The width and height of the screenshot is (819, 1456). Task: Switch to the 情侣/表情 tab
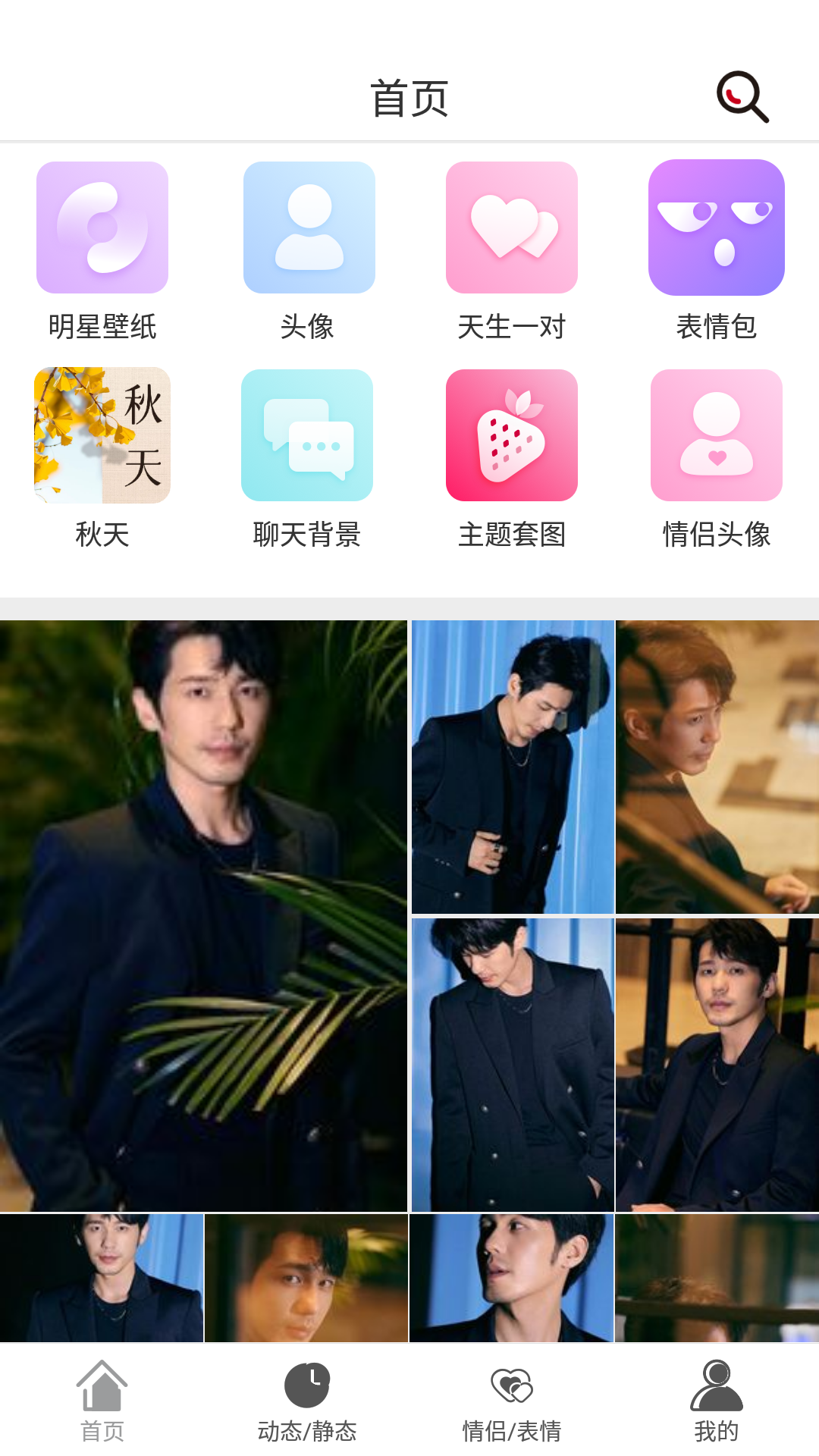click(x=512, y=1400)
